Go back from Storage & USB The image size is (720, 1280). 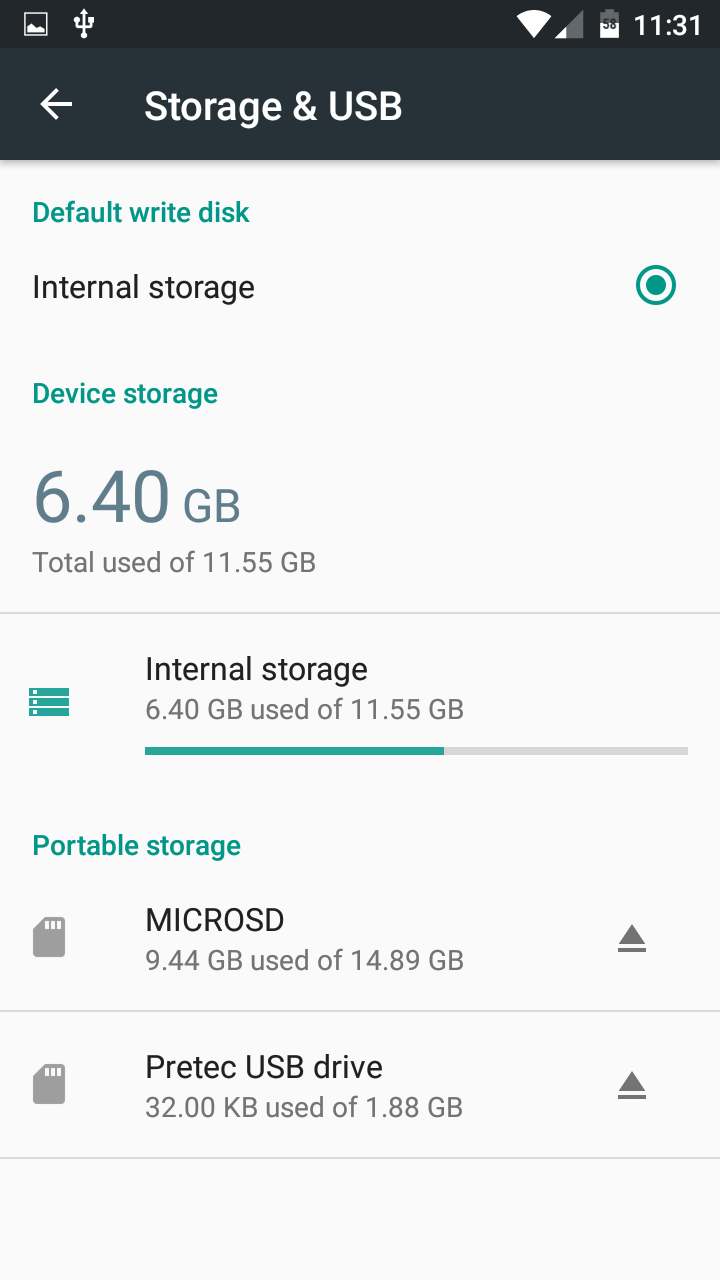coord(56,105)
